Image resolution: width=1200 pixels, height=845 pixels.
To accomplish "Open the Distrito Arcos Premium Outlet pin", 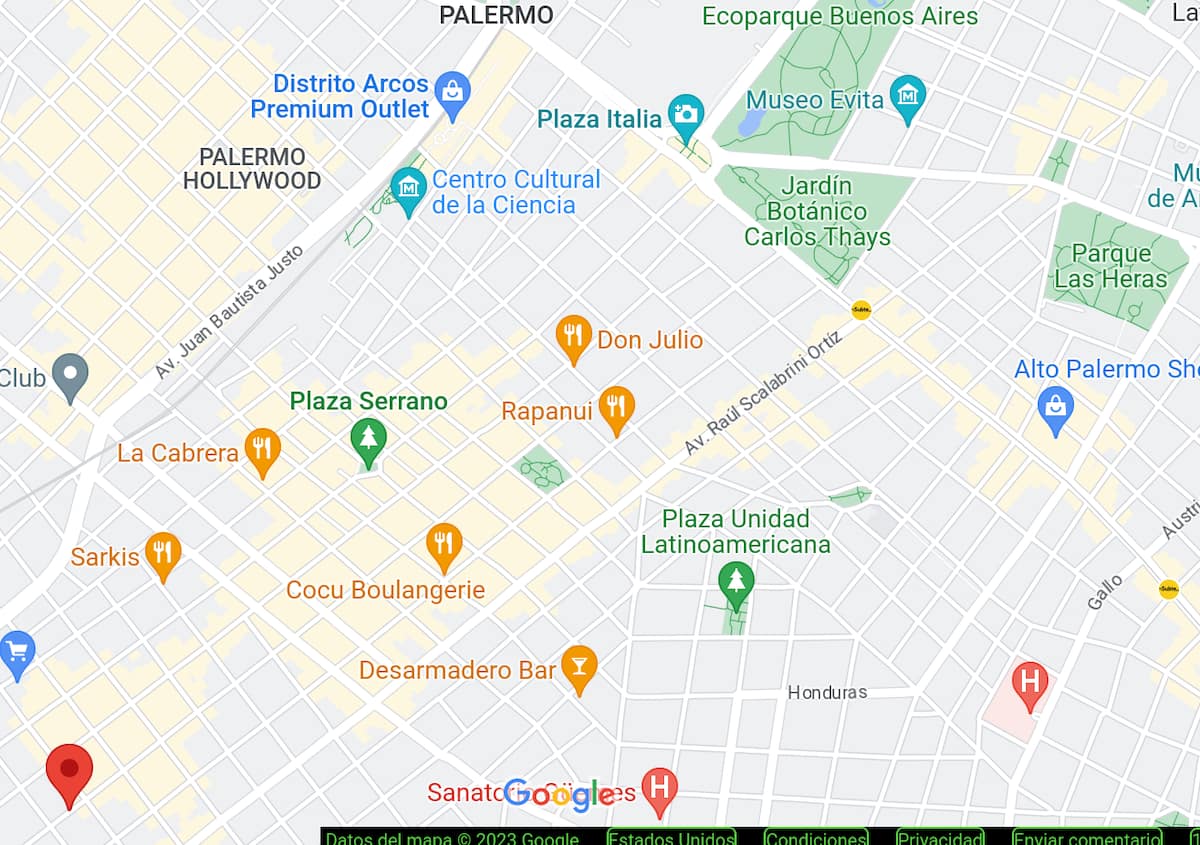I will click(x=453, y=91).
